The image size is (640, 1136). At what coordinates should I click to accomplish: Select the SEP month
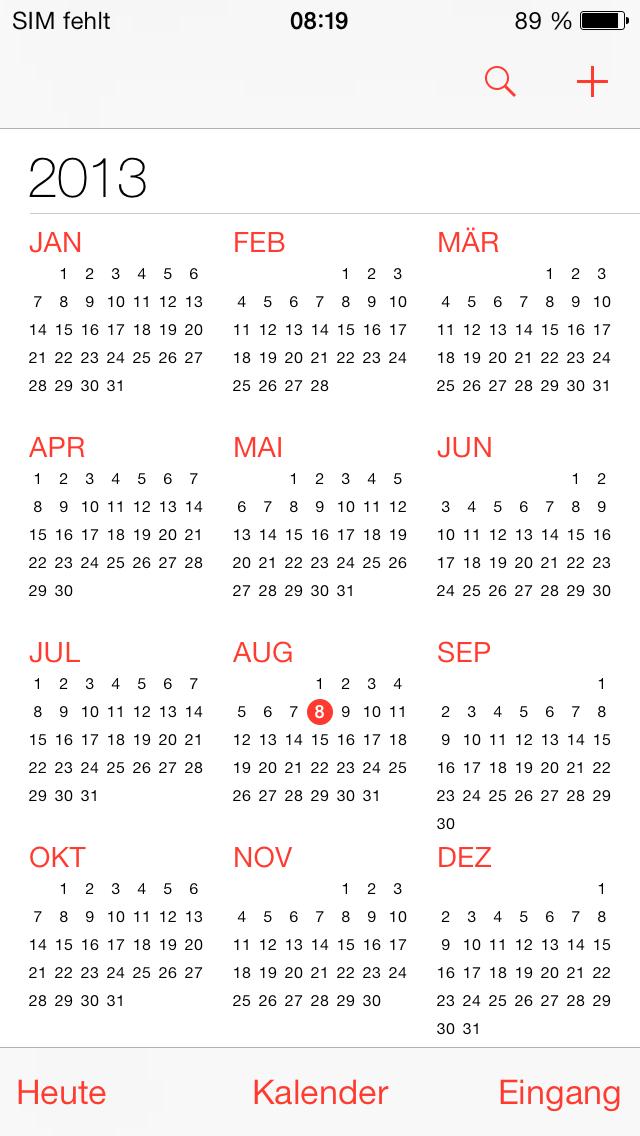pos(523,736)
